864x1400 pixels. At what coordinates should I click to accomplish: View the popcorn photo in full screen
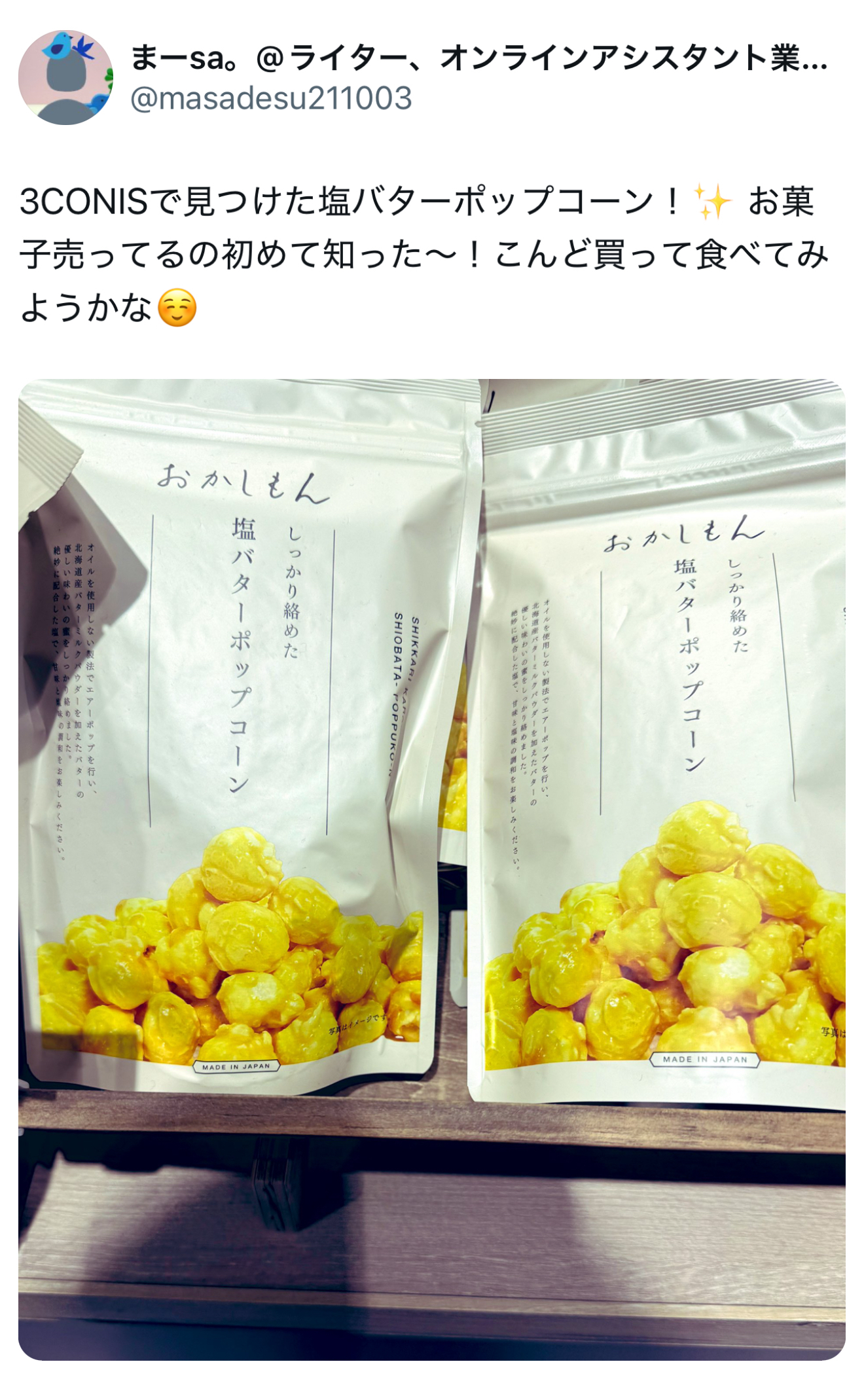coord(432,869)
